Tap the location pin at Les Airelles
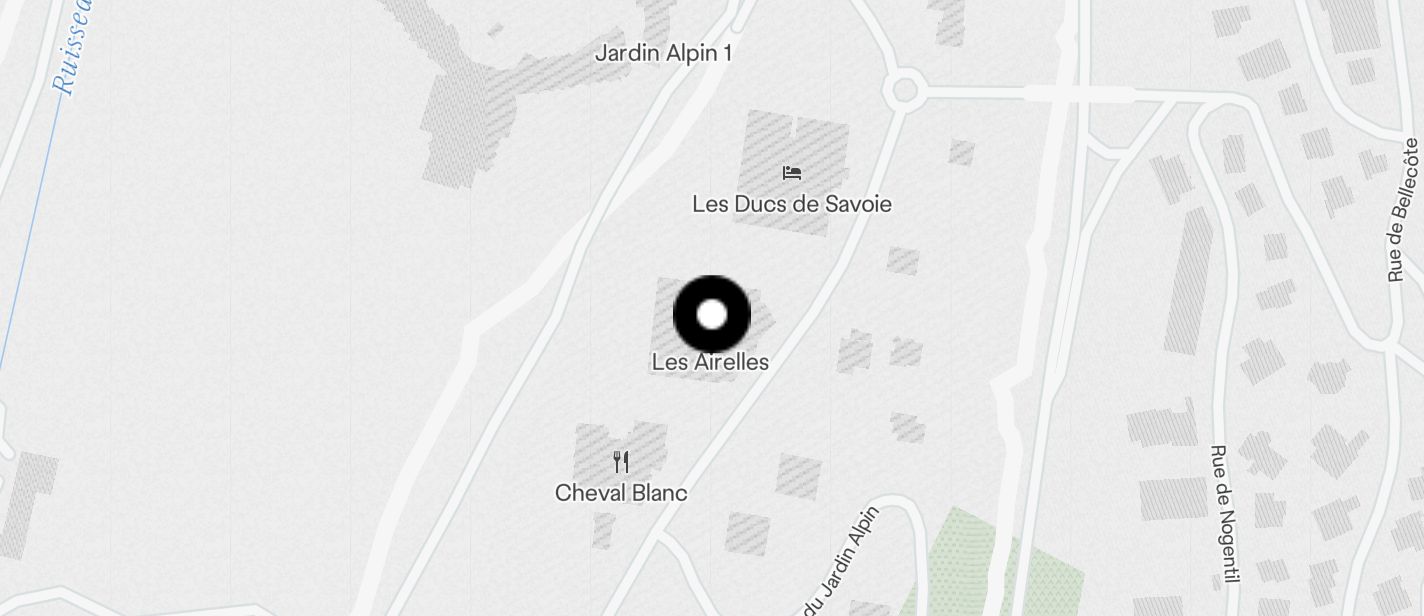Viewport: 1424px width, 616px height. (x=711, y=315)
